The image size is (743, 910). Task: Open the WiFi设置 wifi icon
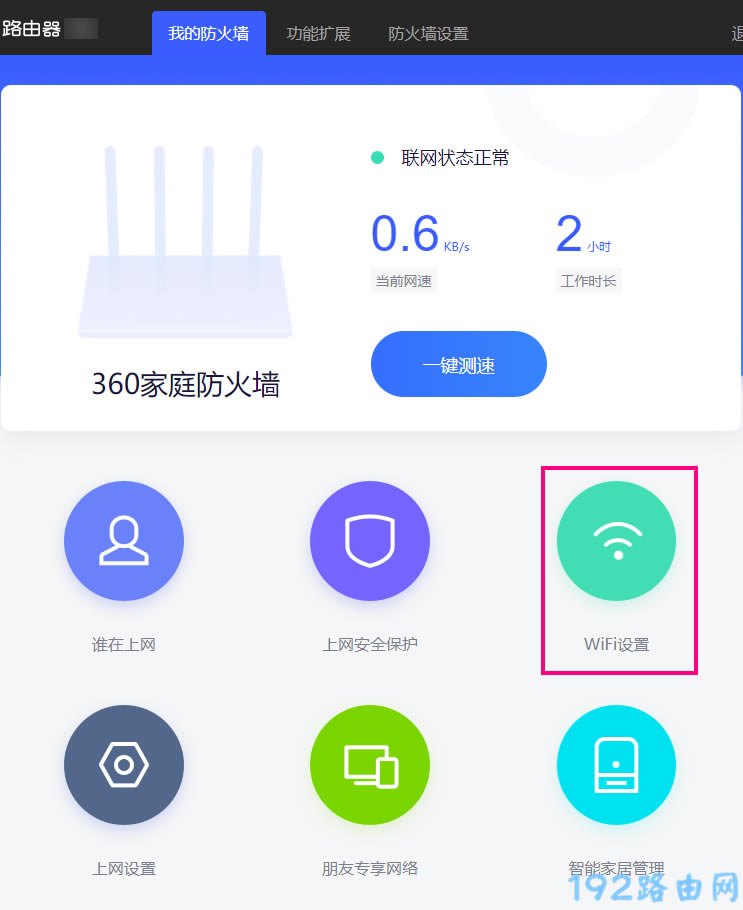coord(616,541)
